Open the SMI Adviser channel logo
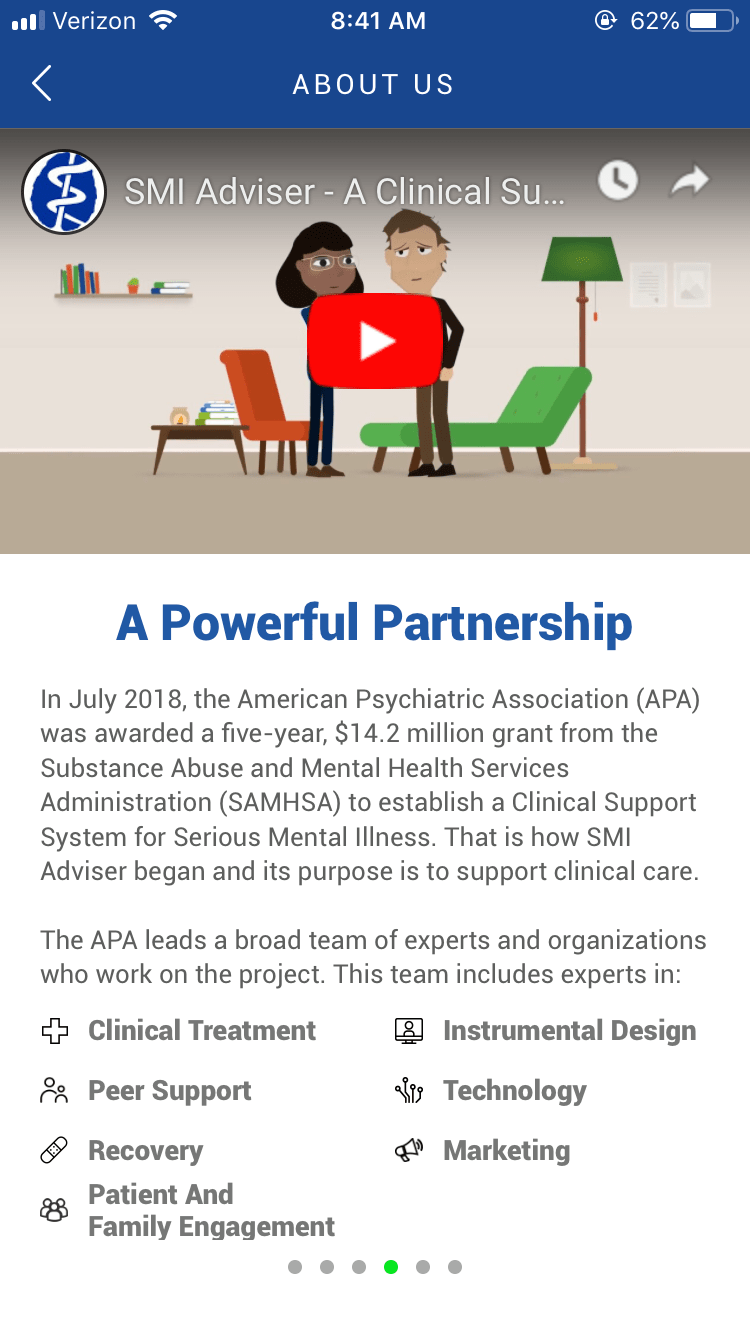Image resolution: width=750 pixels, height=1334 pixels. click(64, 192)
